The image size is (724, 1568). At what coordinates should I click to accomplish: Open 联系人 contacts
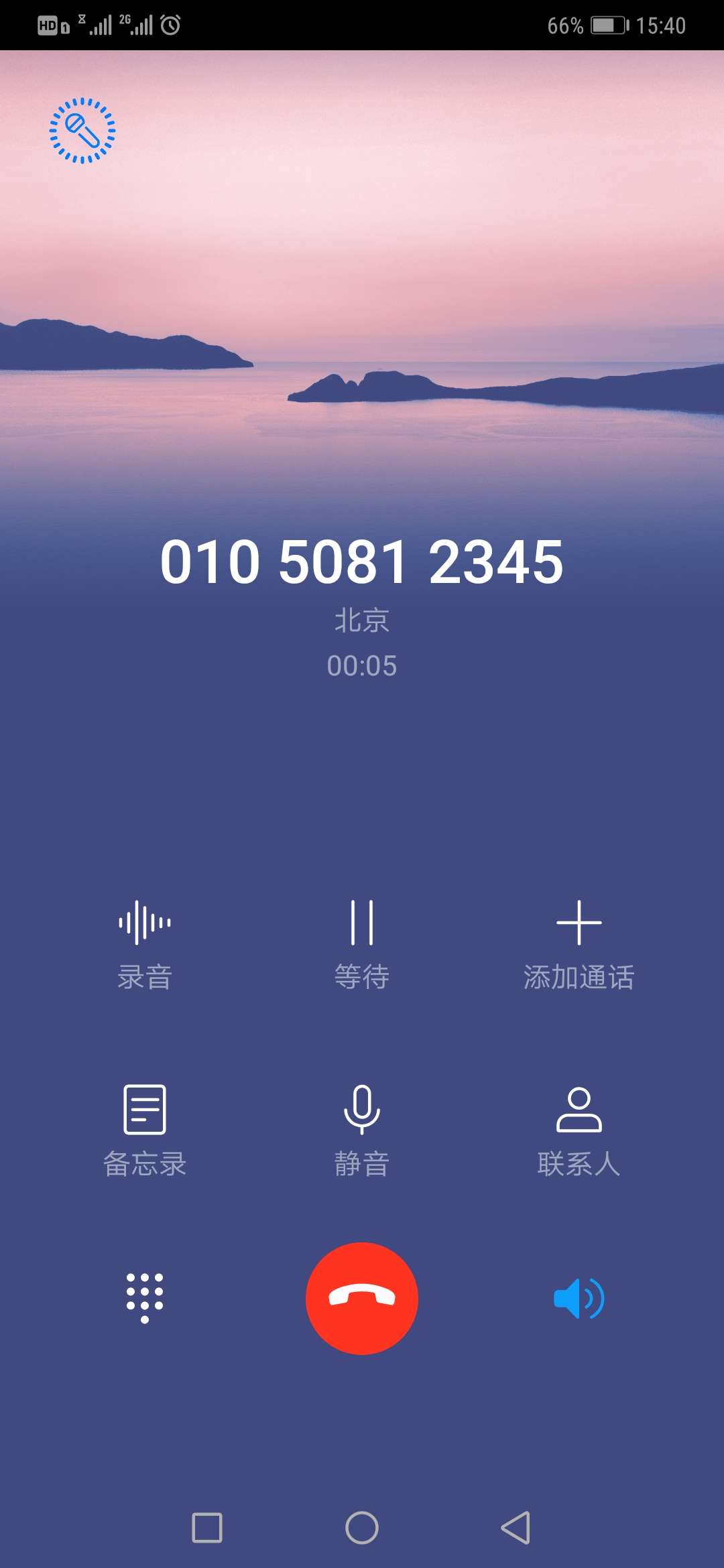click(x=579, y=1131)
